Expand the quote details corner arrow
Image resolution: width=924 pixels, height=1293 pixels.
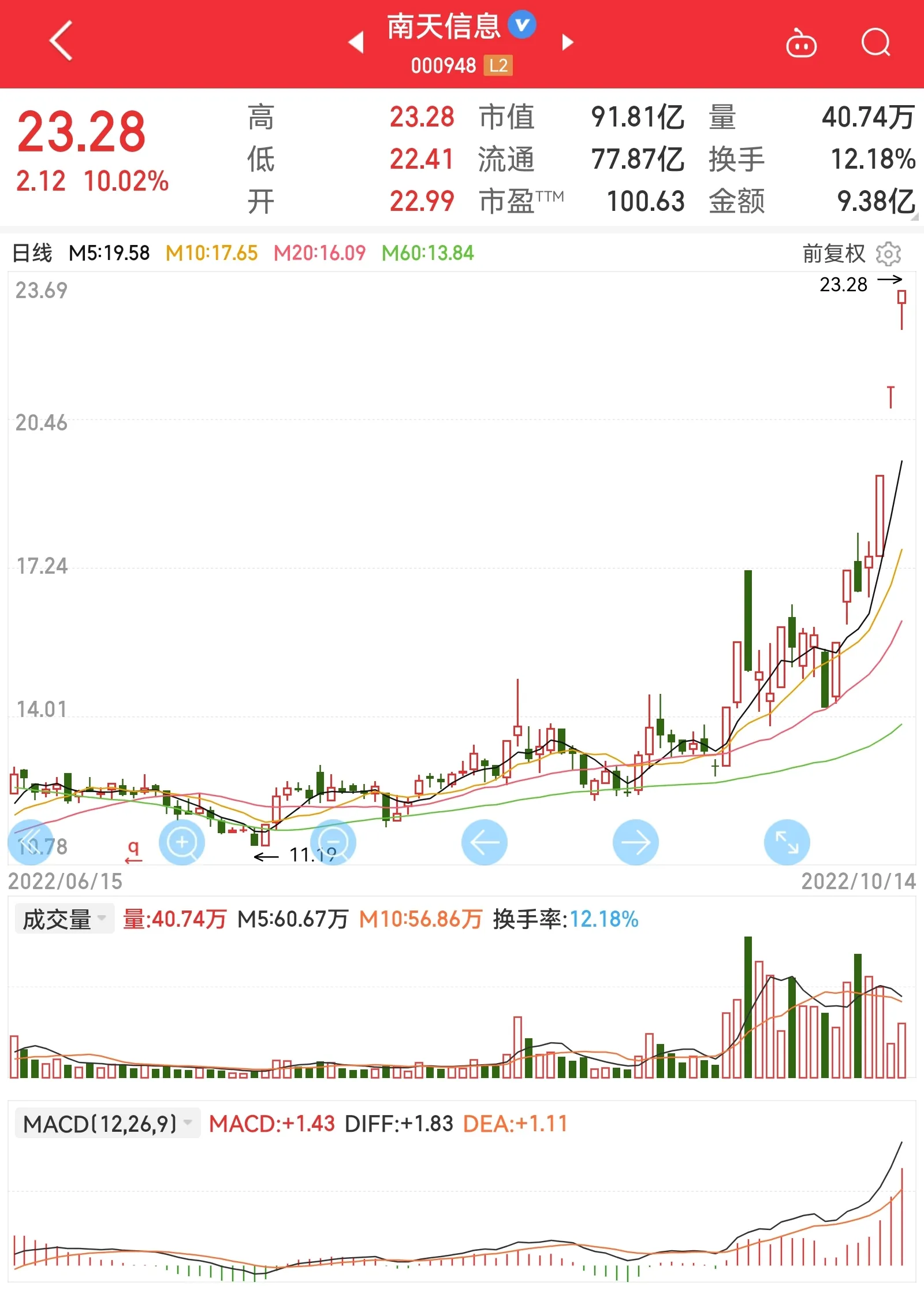pyautogui.click(x=914, y=217)
